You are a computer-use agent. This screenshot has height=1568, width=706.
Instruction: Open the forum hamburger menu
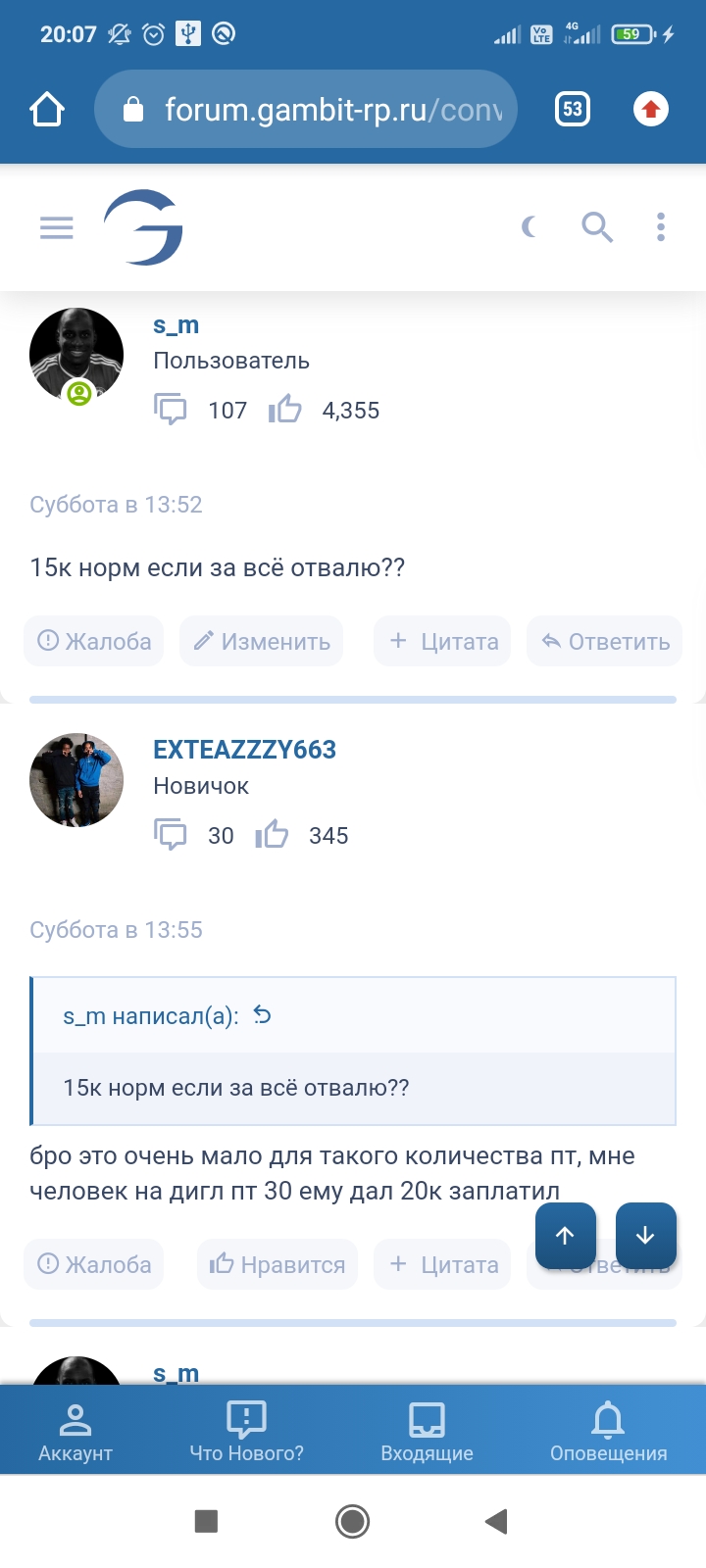click(57, 228)
